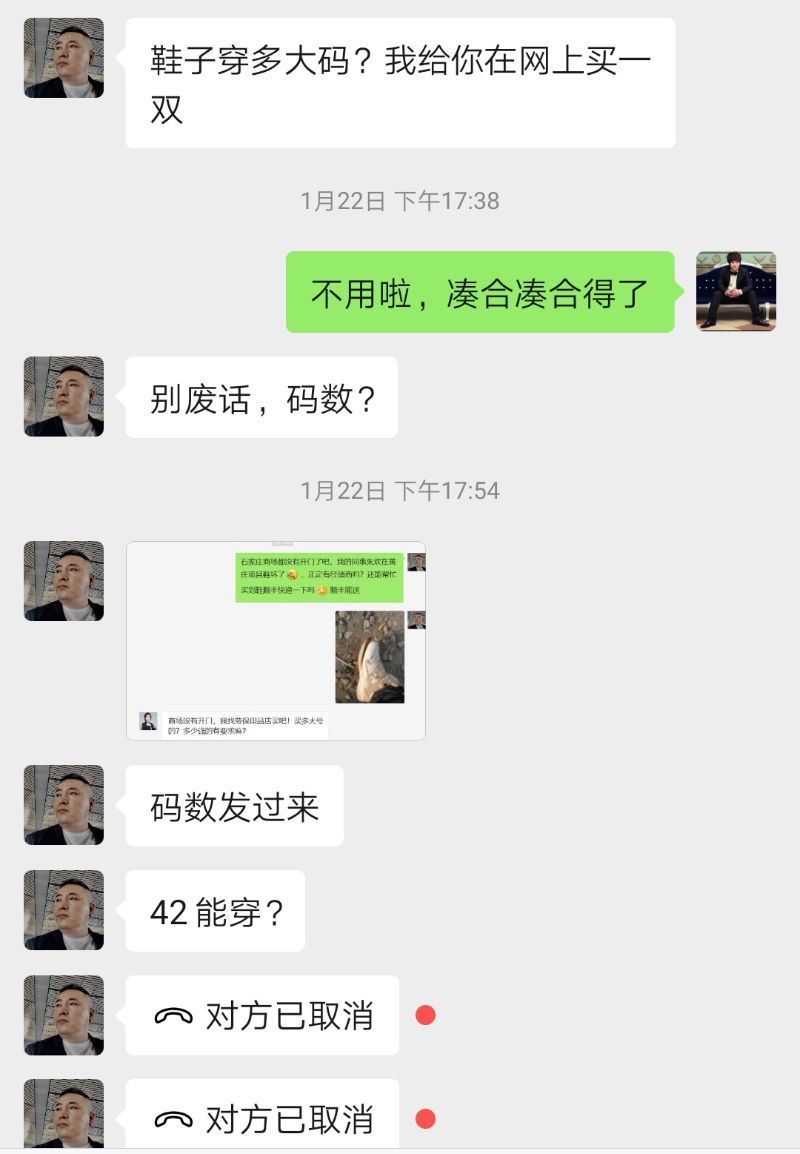Open the shared screenshot image message
Viewport: 800px width, 1154px height.
[x=276, y=640]
